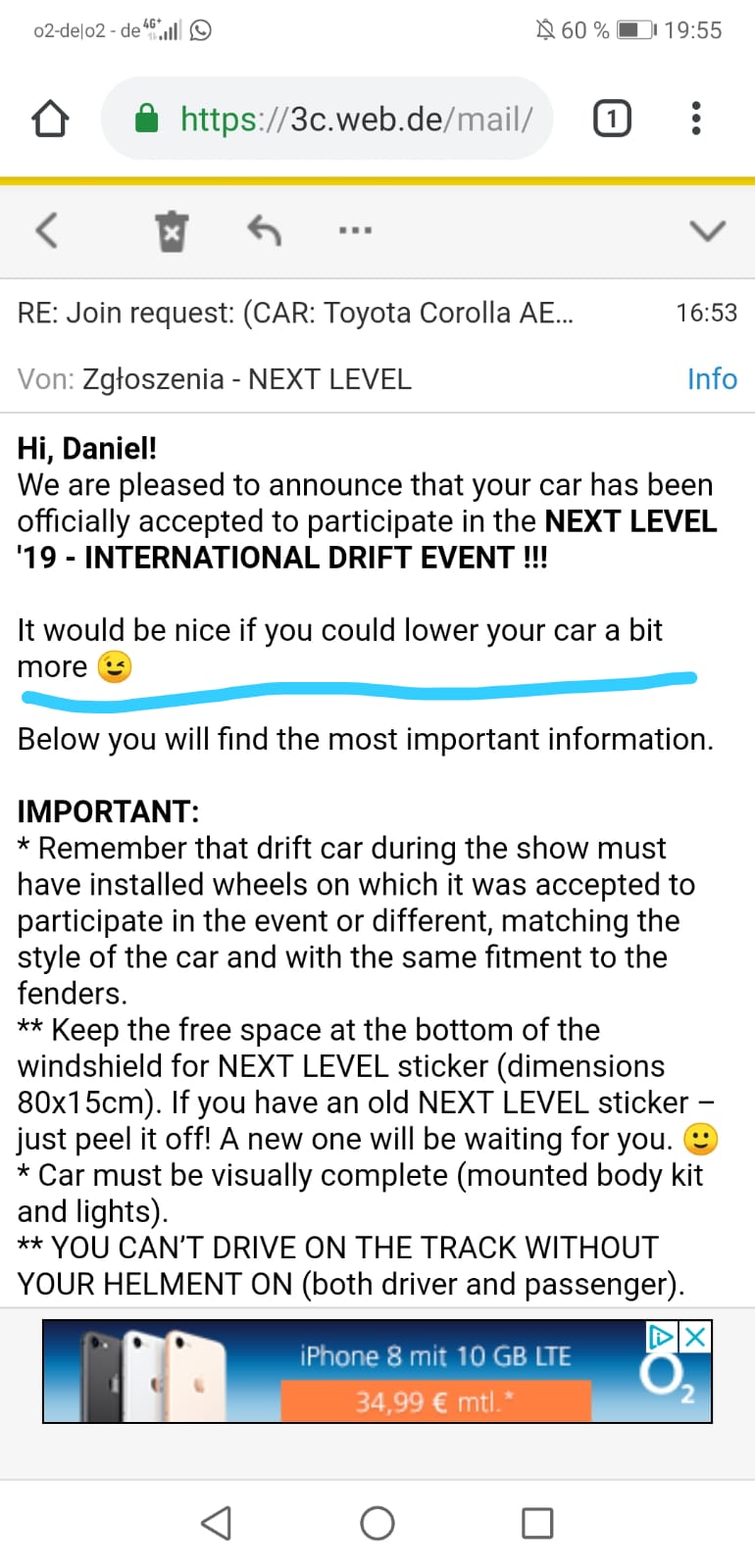Open the AdChoices info icon
This screenshot has height=1568, width=755.
coord(662,1336)
